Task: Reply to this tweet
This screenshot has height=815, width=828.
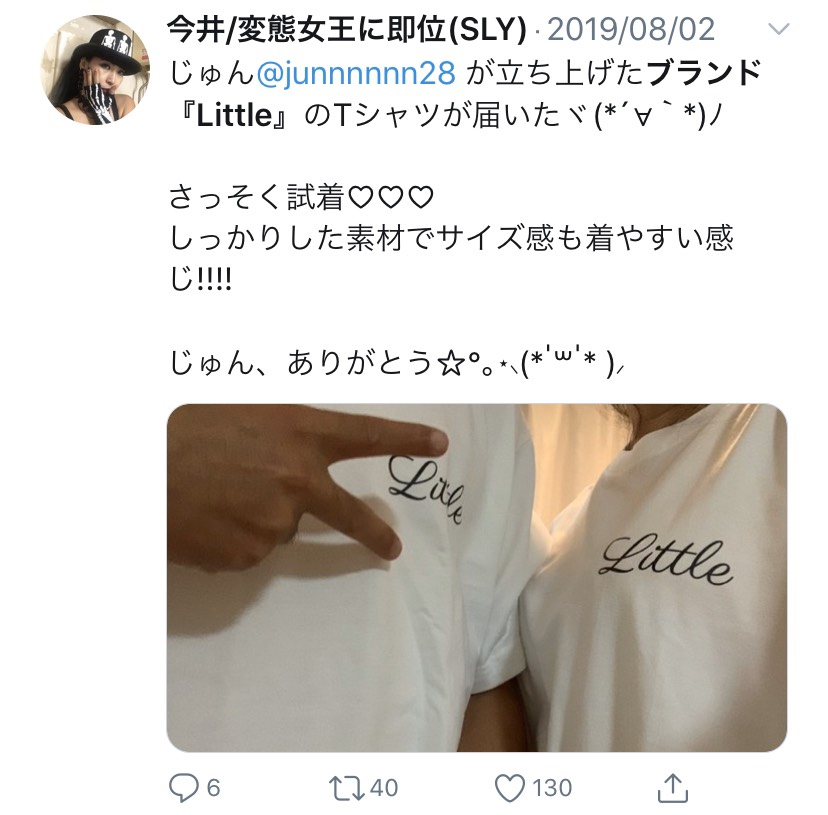Action: 183,787
